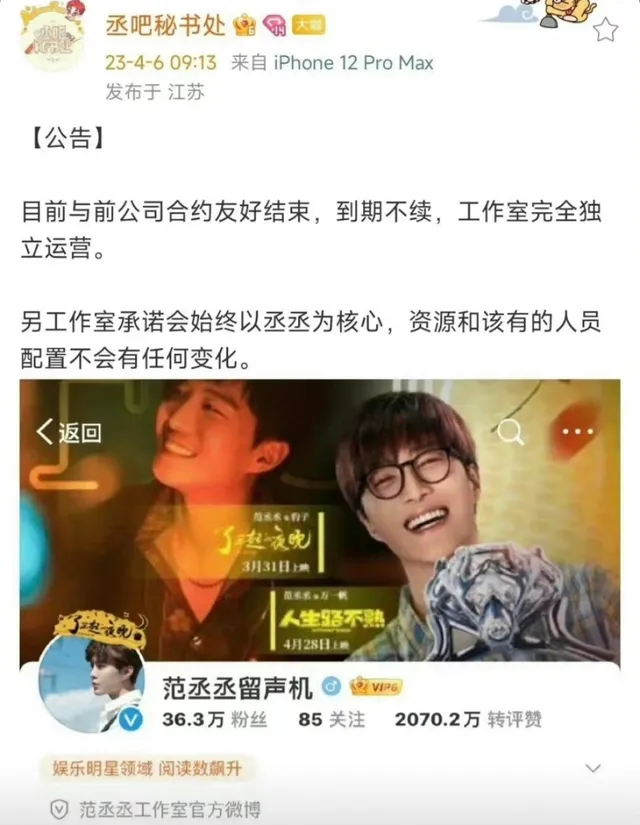Open 丞吧秘书处 profile avatar
The width and height of the screenshot is (640, 825).
coord(53,43)
